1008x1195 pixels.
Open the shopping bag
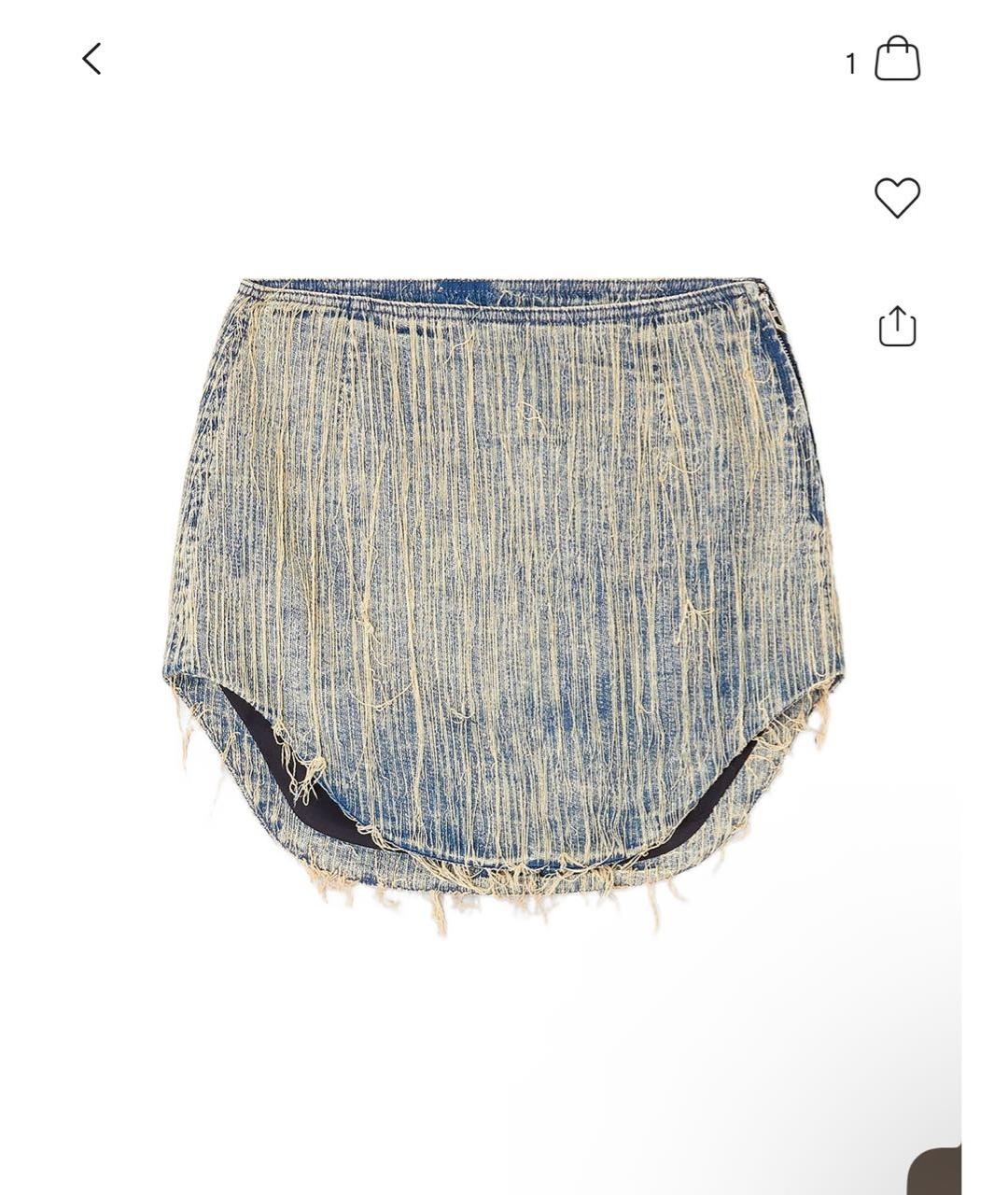[896, 60]
